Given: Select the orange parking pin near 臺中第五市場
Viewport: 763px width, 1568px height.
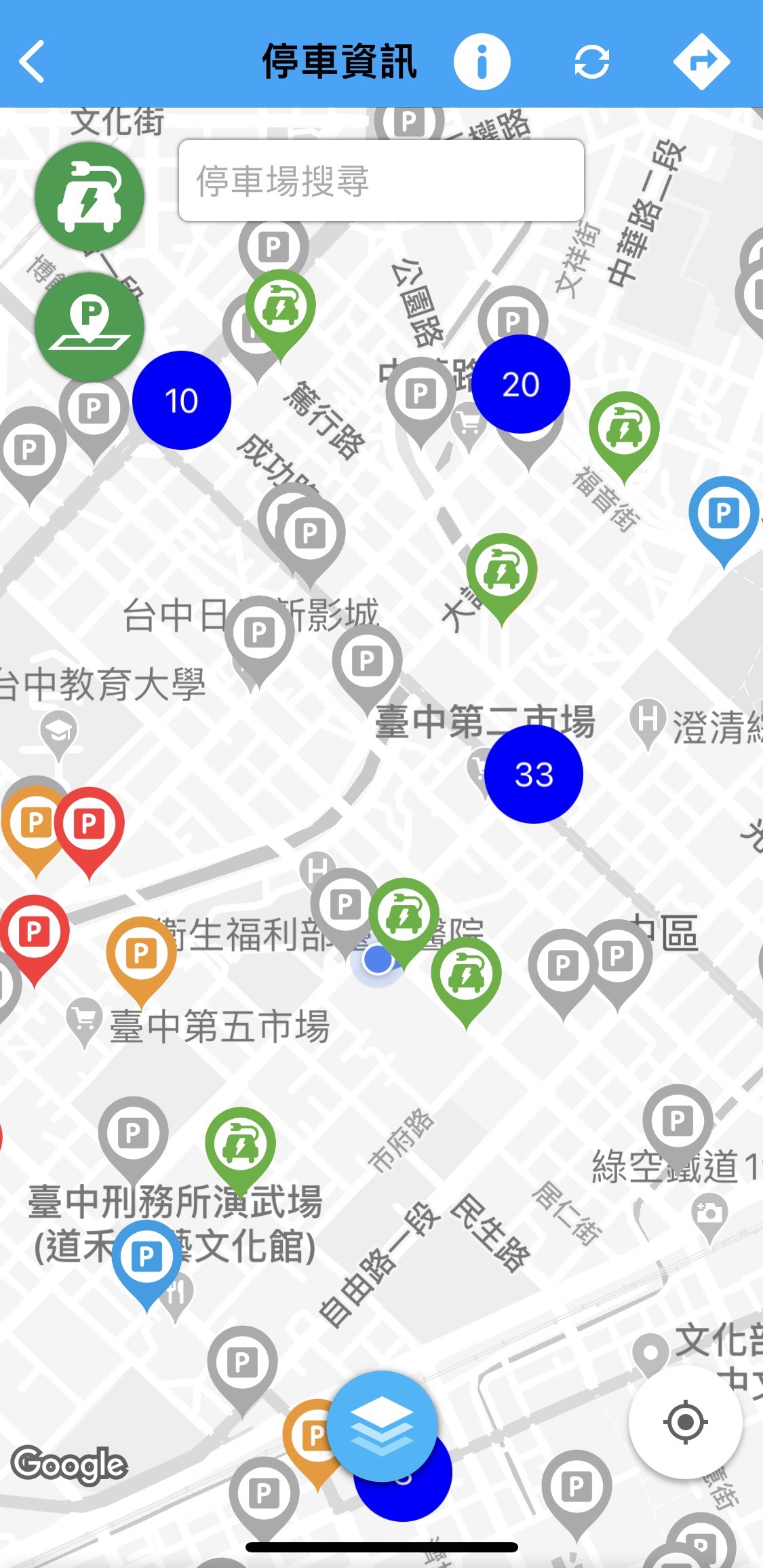Looking at the screenshot, I should 141,953.
